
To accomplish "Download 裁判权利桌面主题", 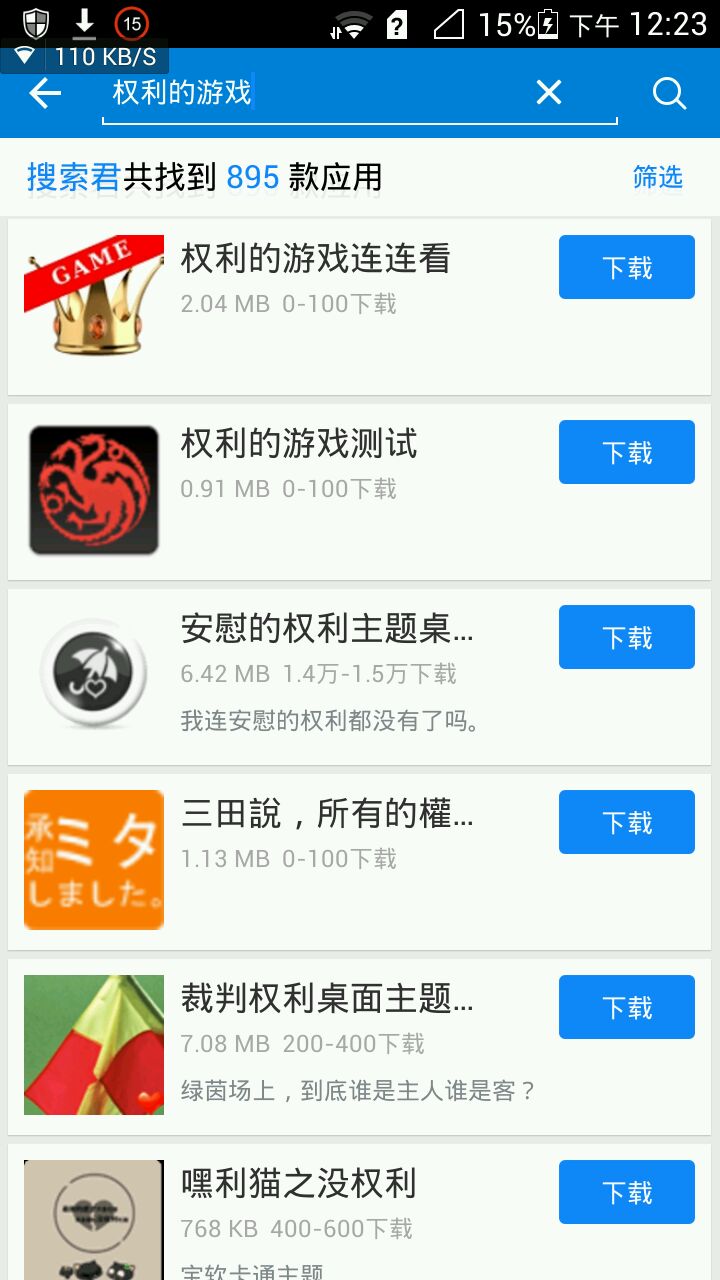I will (626, 1007).
